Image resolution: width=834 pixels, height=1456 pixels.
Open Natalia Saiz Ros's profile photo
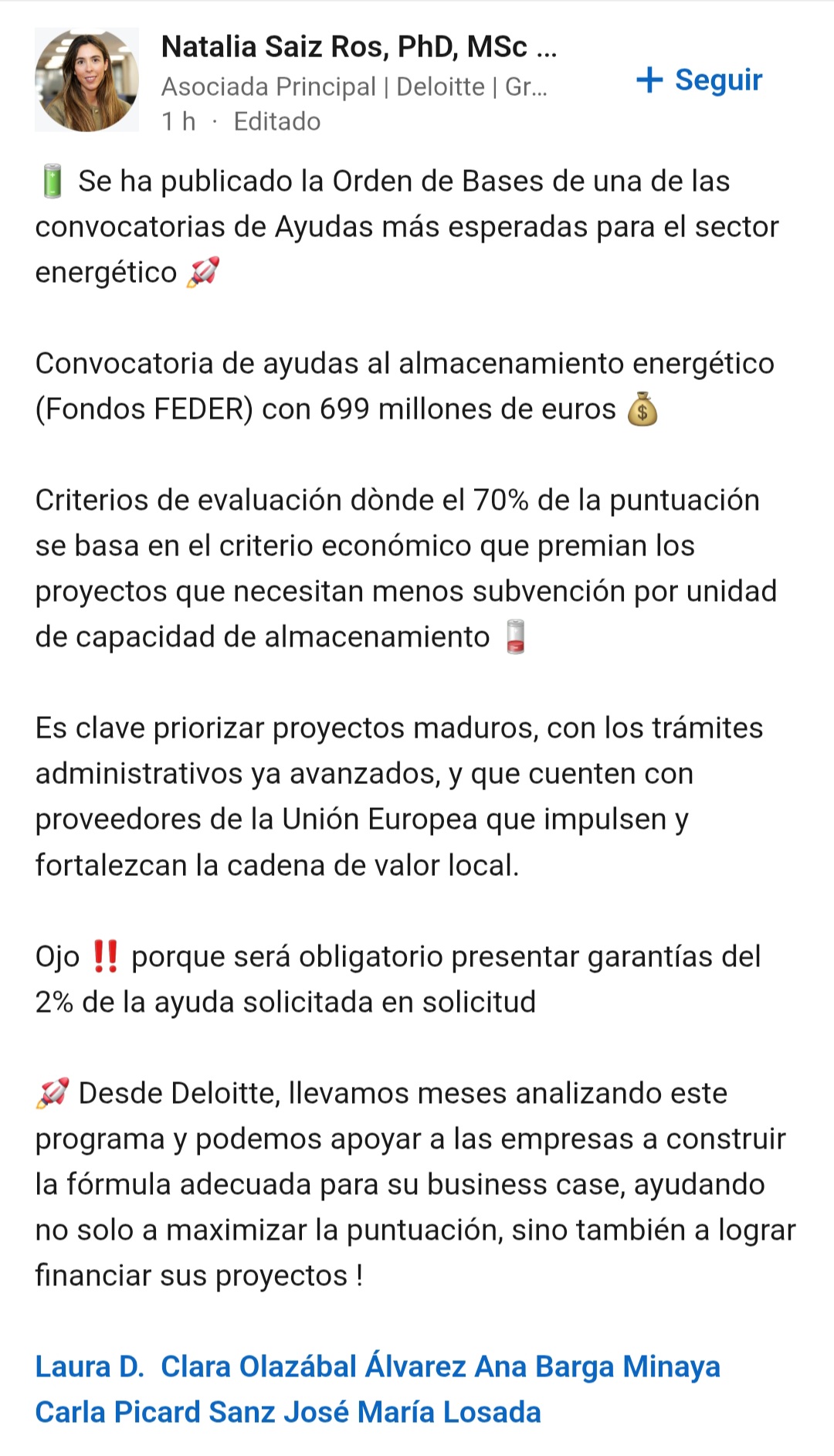86,80
